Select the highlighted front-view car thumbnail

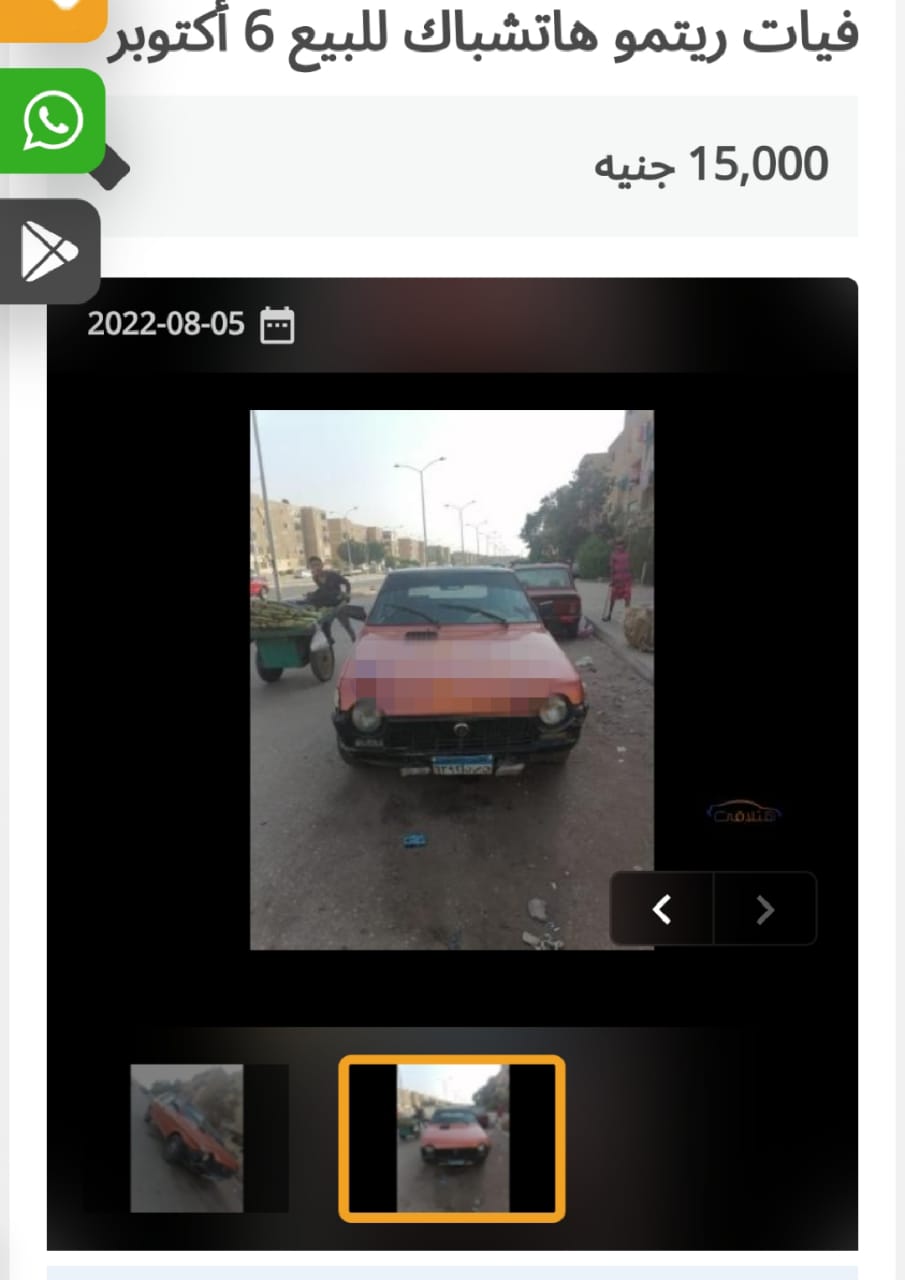click(x=452, y=1138)
